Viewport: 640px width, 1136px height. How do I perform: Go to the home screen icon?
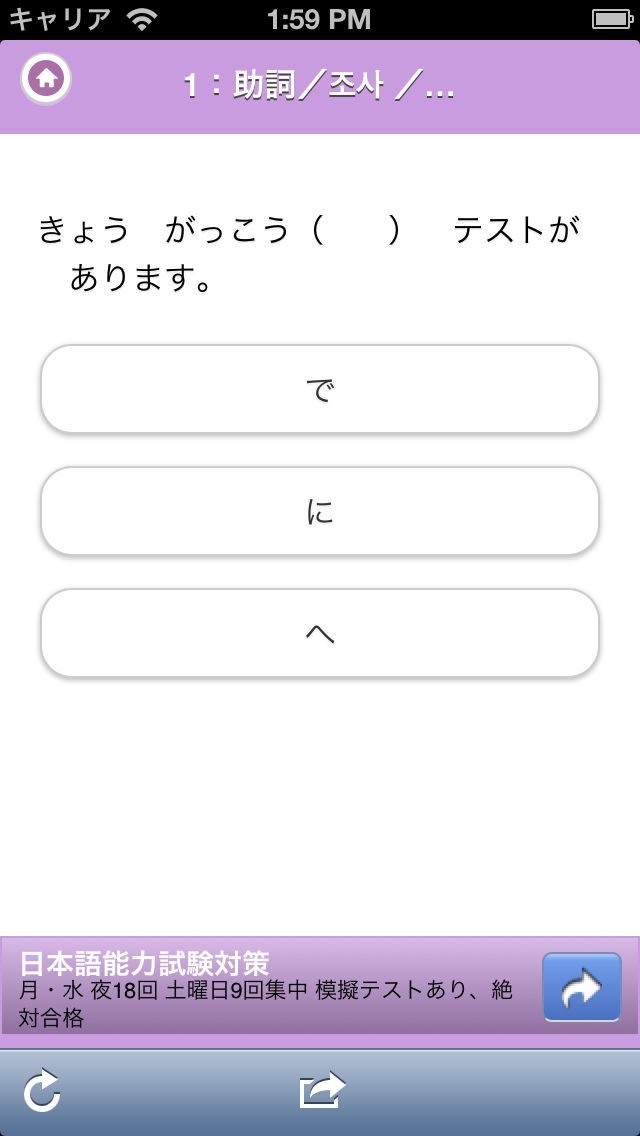click(x=46, y=77)
